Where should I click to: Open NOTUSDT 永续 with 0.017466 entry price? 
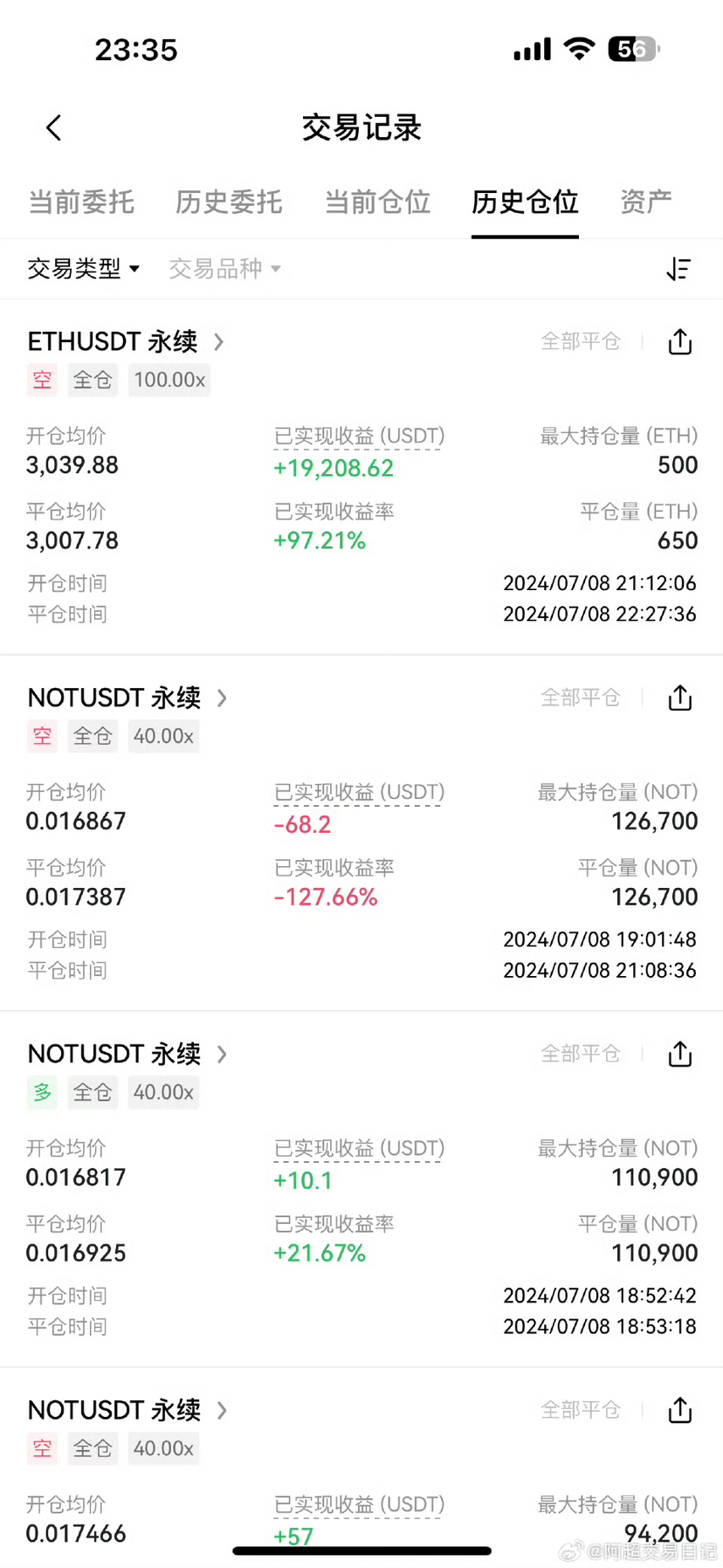128,1410
